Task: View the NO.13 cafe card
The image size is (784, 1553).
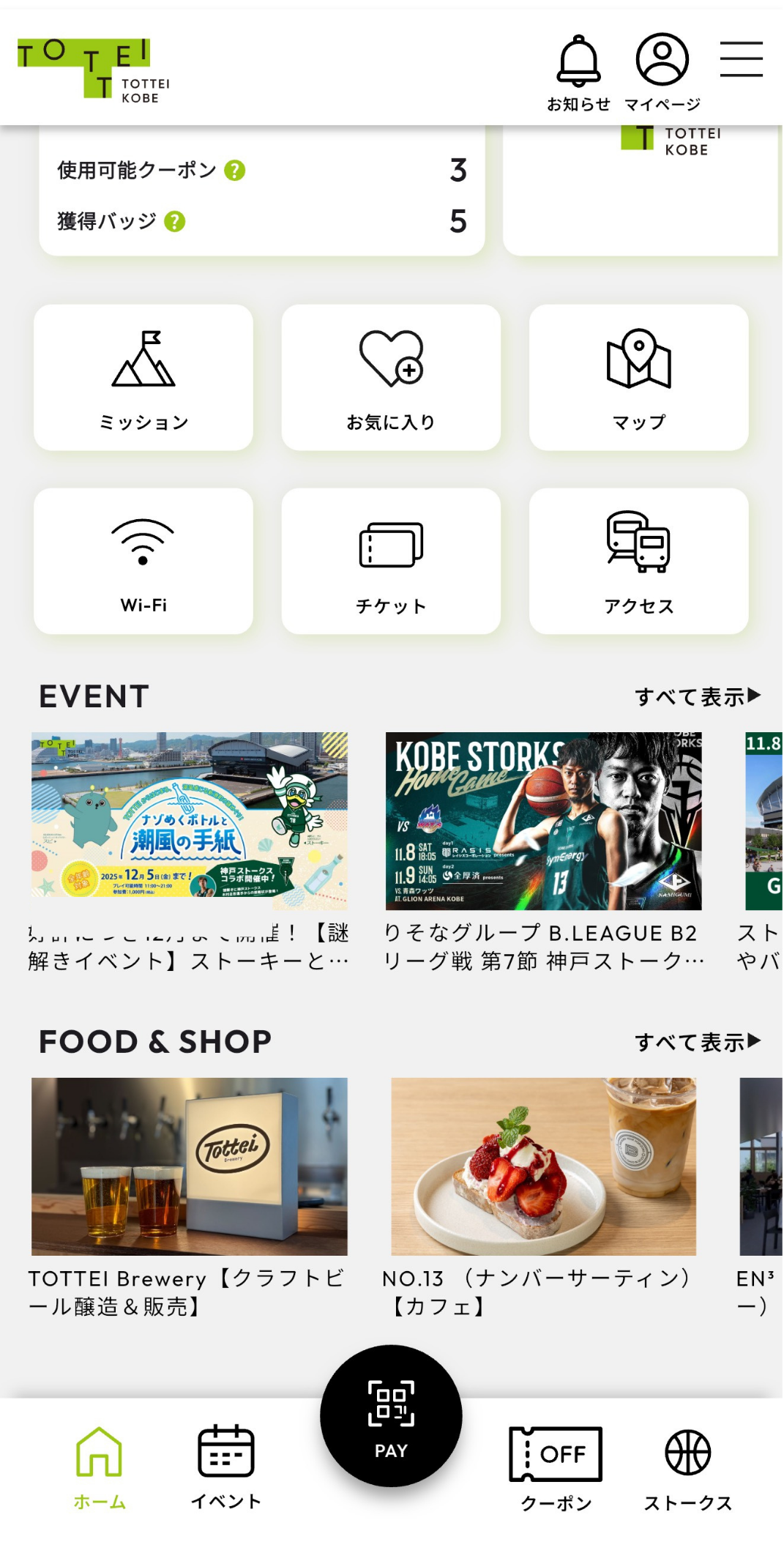Action: (543, 1167)
